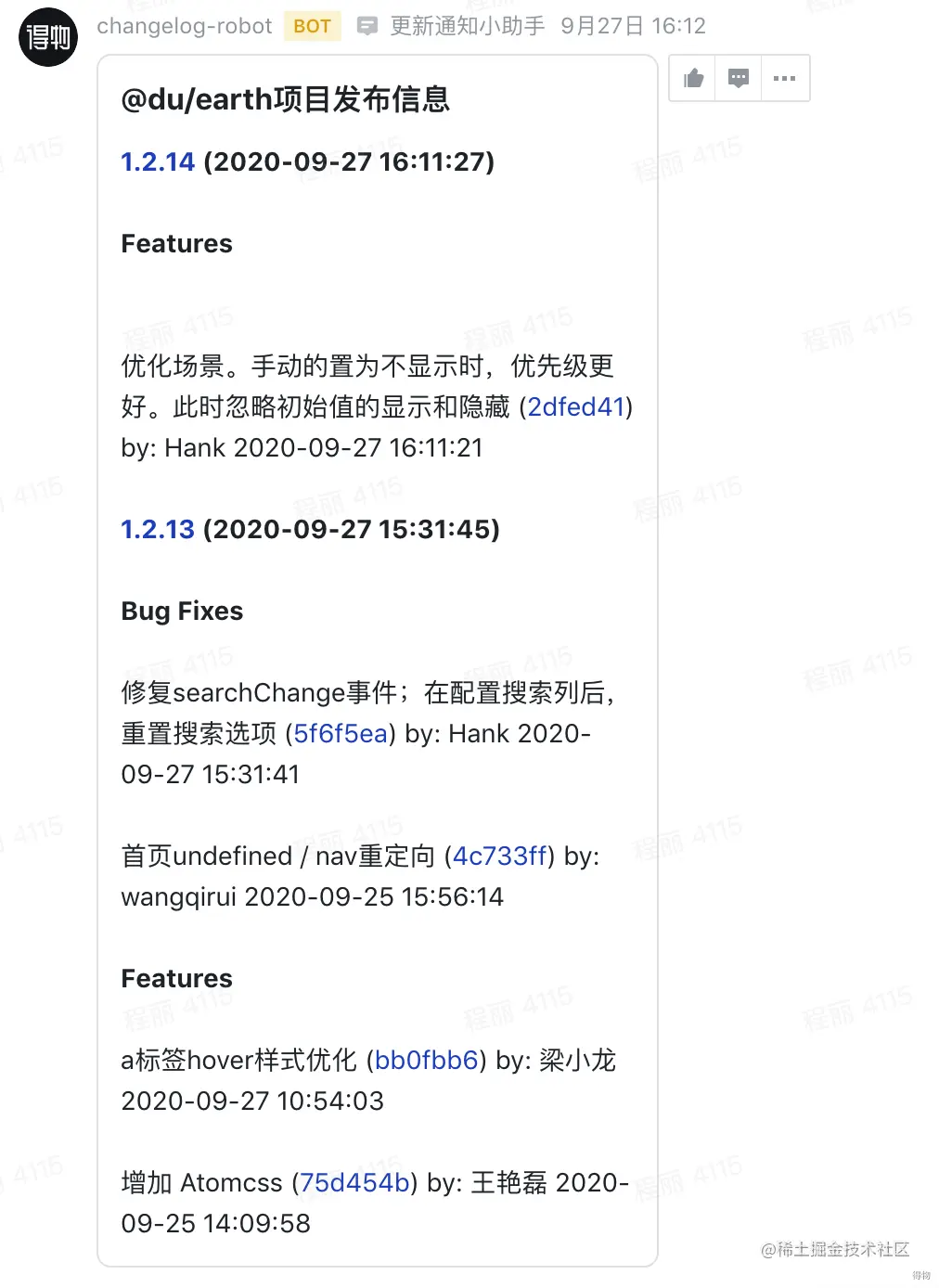This screenshot has height=1288, width=939.
Task: Give the changelog message a thumbs up
Action: (693, 78)
